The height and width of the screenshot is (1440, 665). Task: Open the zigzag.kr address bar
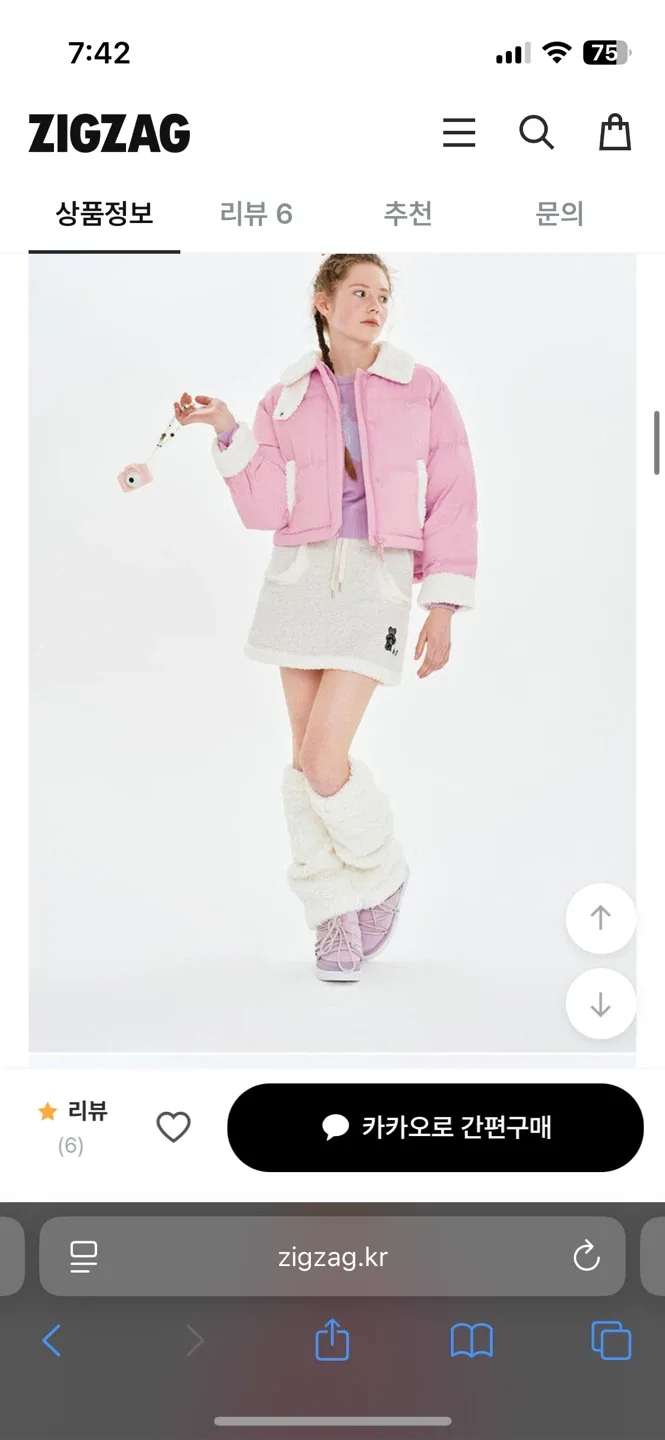332,1257
